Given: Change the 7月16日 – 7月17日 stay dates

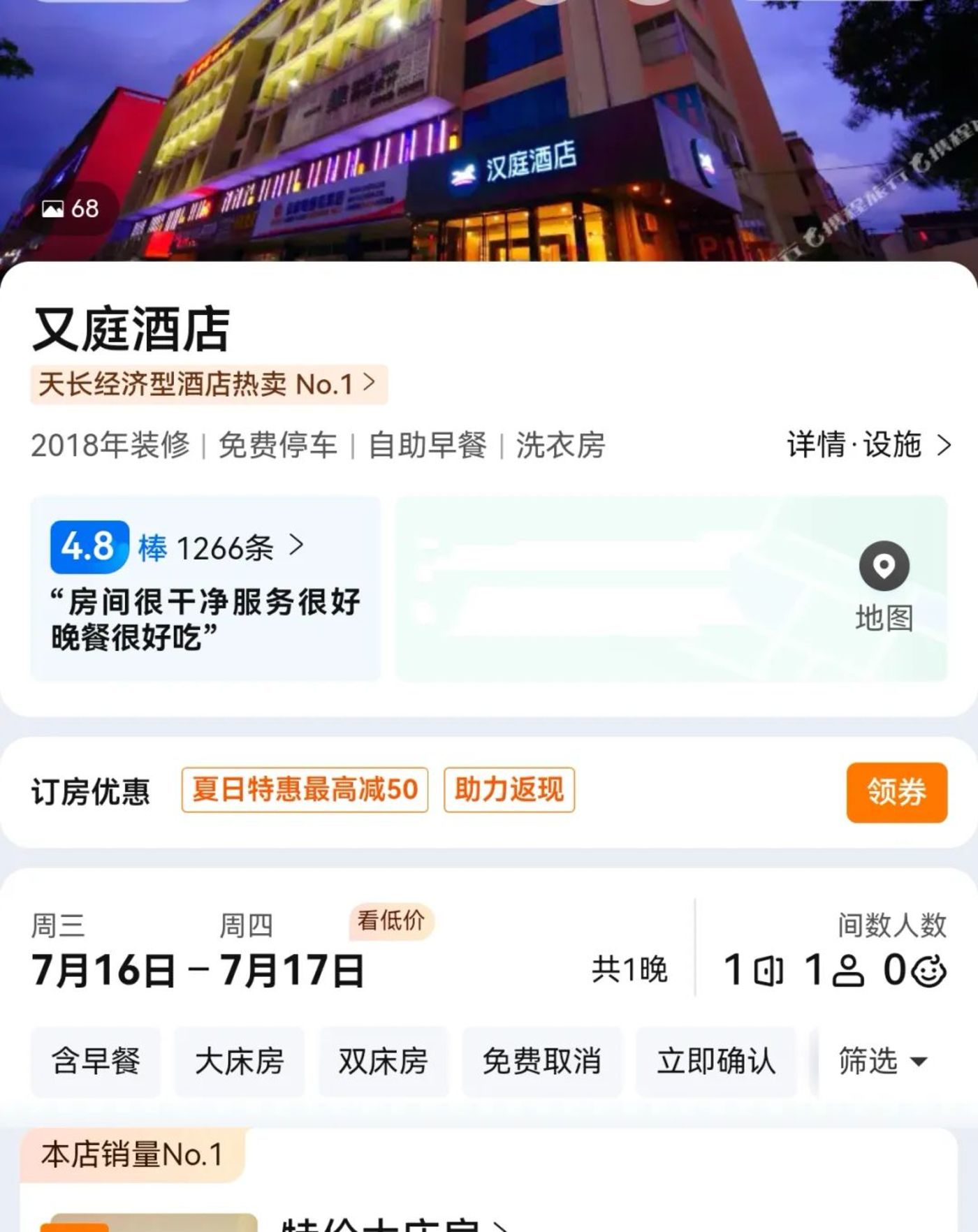Looking at the screenshot, I should click(x=198, y=969).
